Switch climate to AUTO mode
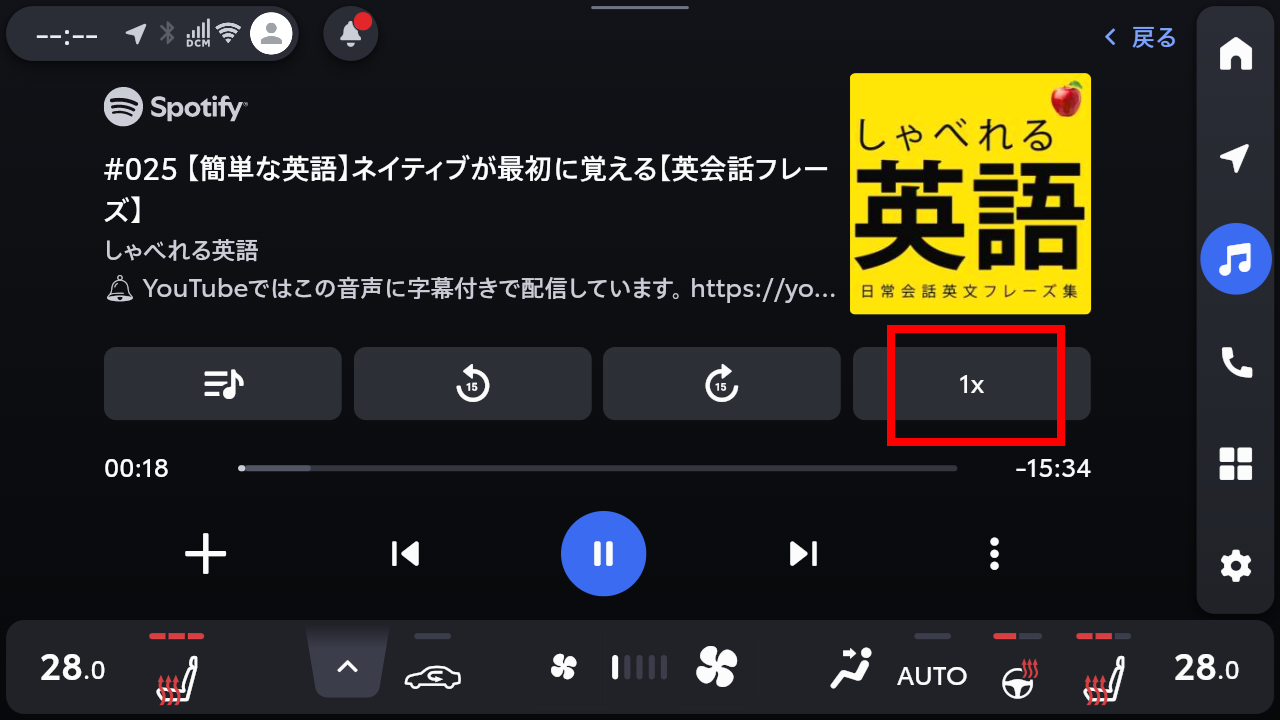This screenshot has width=1280, height=720. click(931, 675)
